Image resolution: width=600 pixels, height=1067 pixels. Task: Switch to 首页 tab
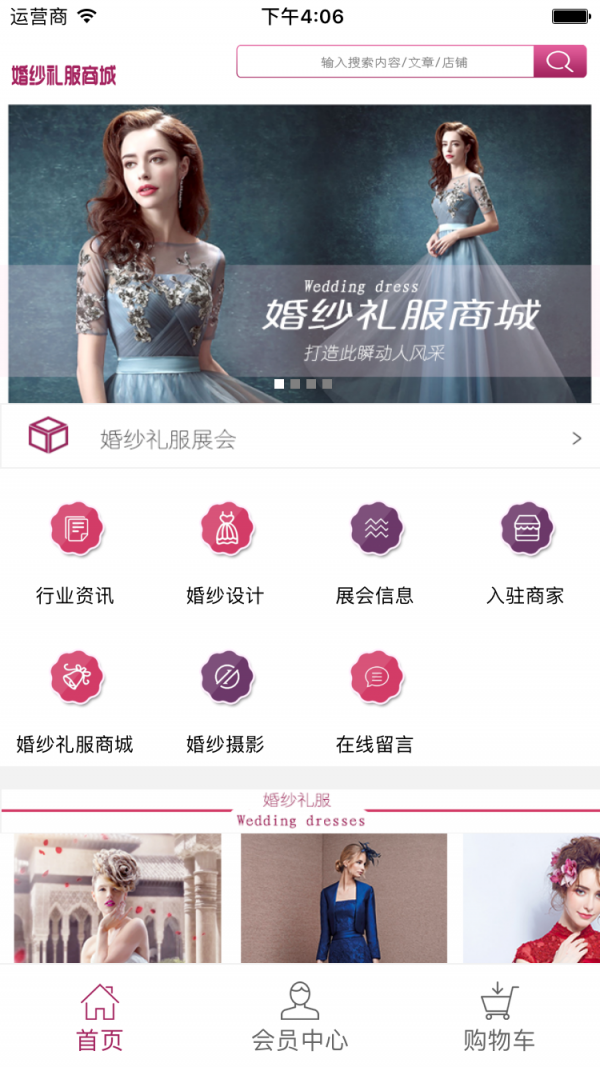click(x=100, y=1017)
